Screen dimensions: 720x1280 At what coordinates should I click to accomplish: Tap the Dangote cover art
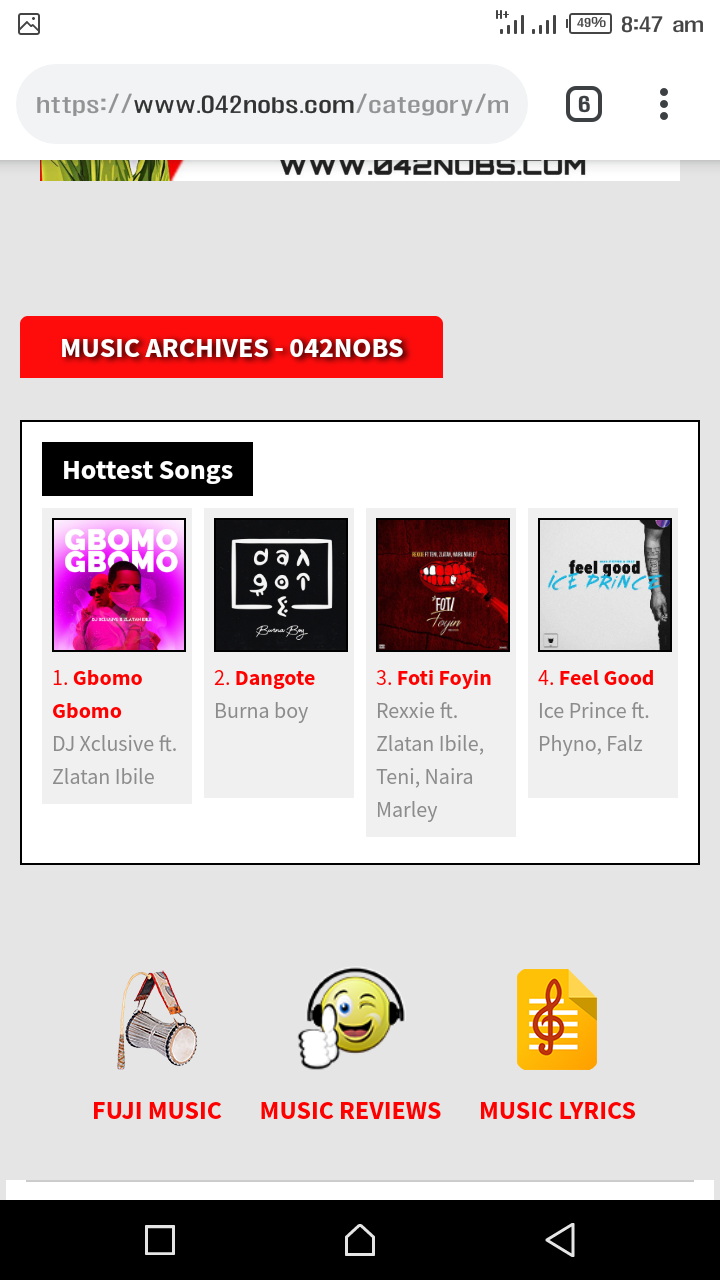[x=281, y=585]
